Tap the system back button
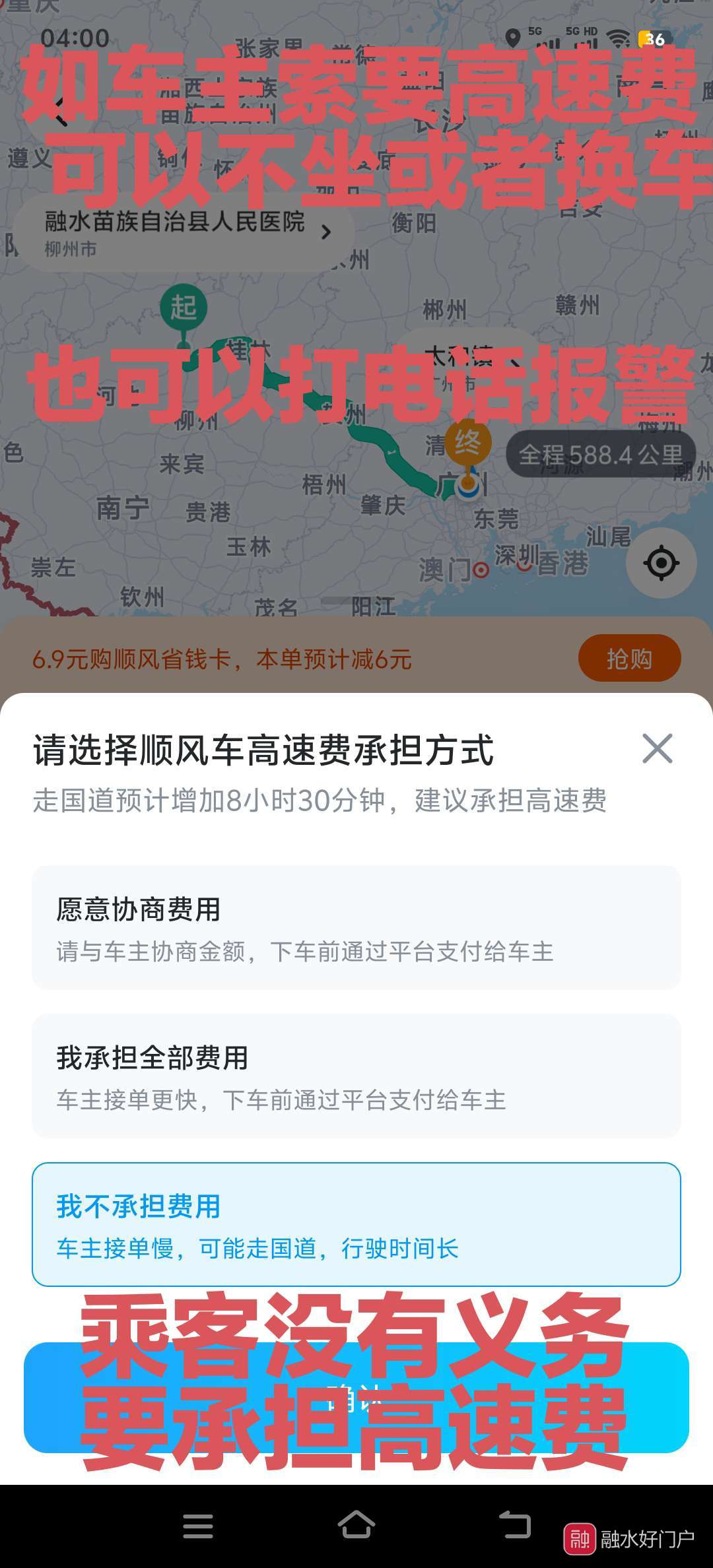The height and width of the screenshot is (1568, 713). (514, 1525)
